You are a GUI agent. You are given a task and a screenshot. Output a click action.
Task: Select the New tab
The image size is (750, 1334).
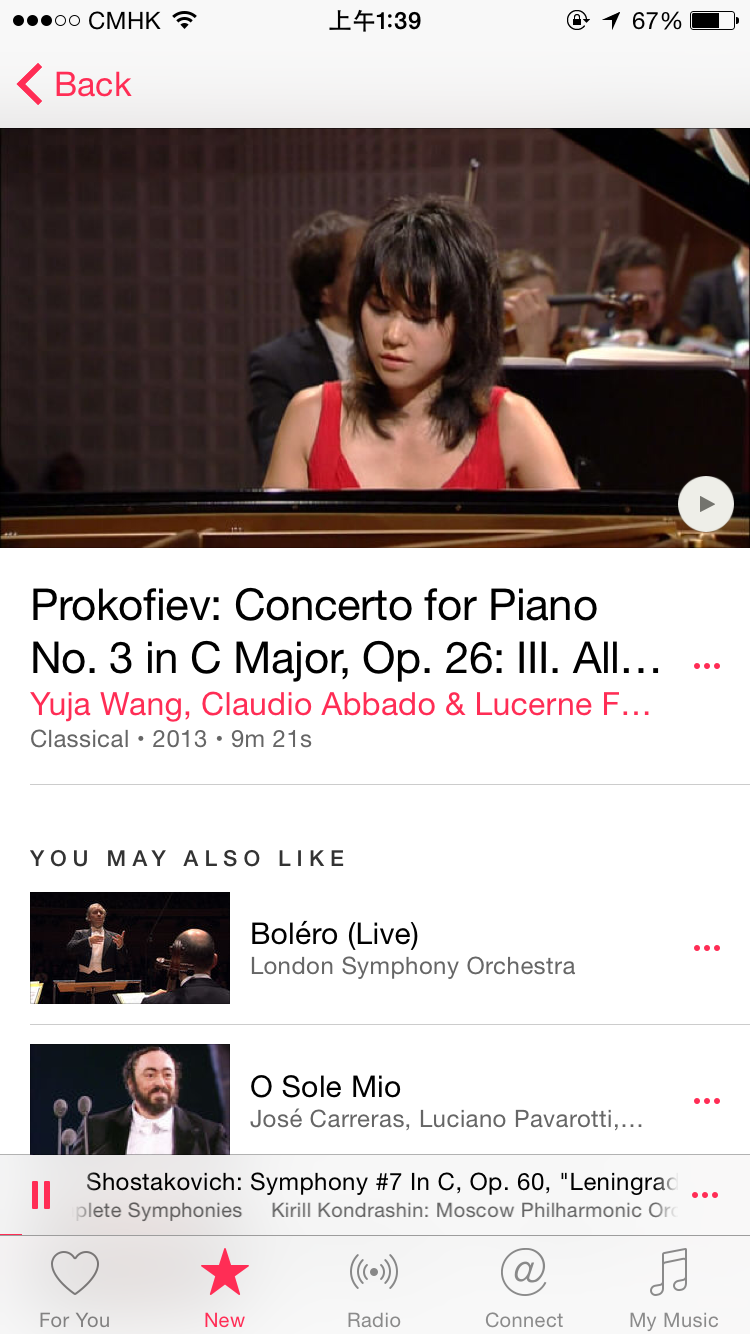tap(224, 1290)
